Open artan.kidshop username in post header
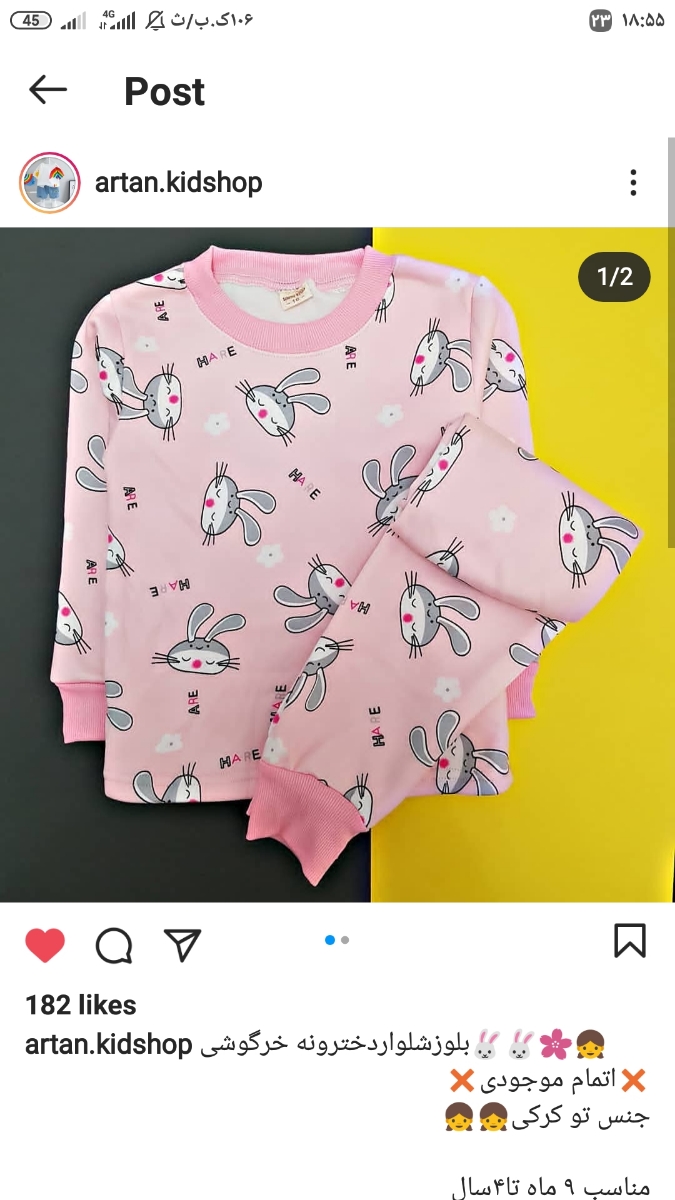The image size is (675, 1200). coord(178,183)
